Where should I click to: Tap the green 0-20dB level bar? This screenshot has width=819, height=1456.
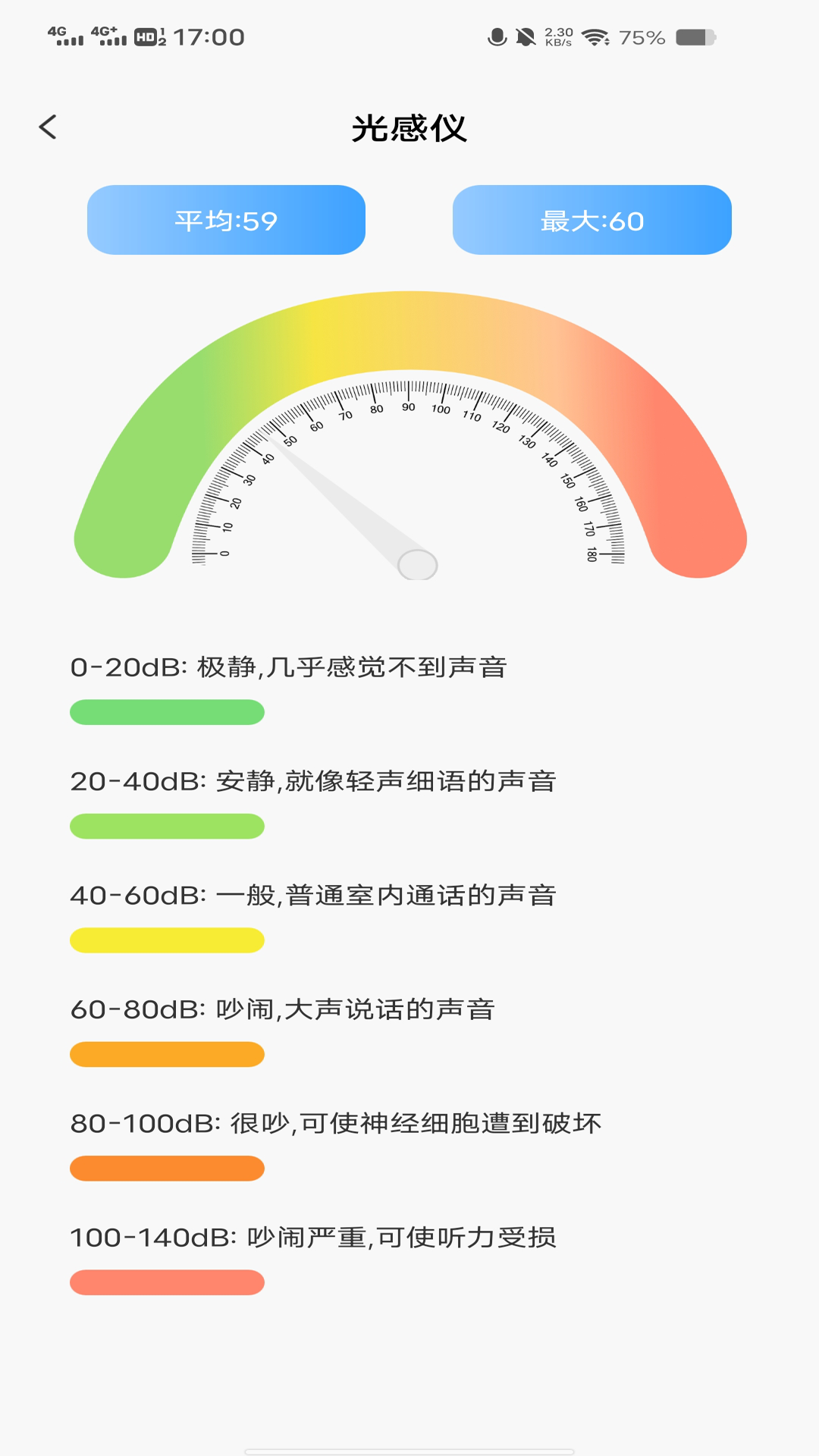point(165,713)
